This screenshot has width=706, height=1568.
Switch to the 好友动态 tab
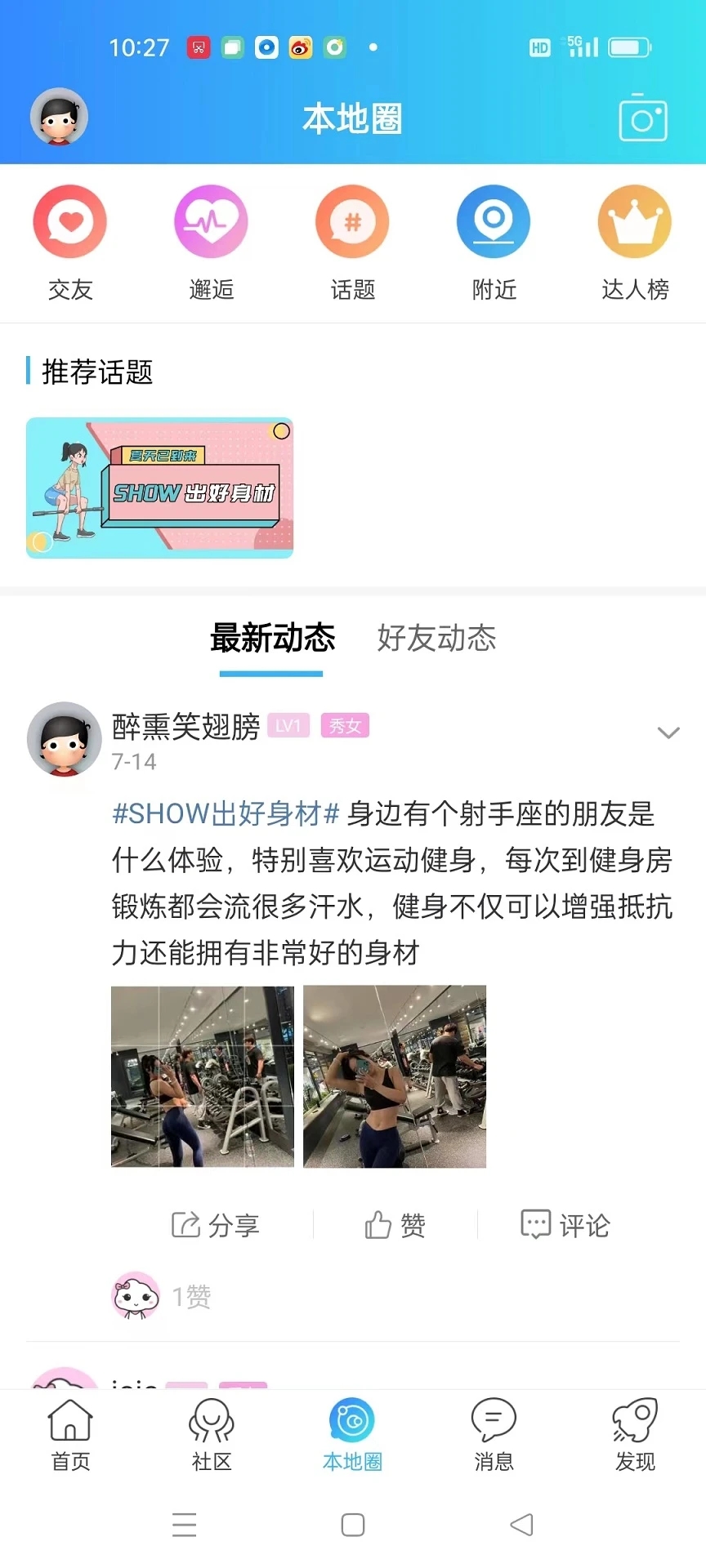[436, 639]
